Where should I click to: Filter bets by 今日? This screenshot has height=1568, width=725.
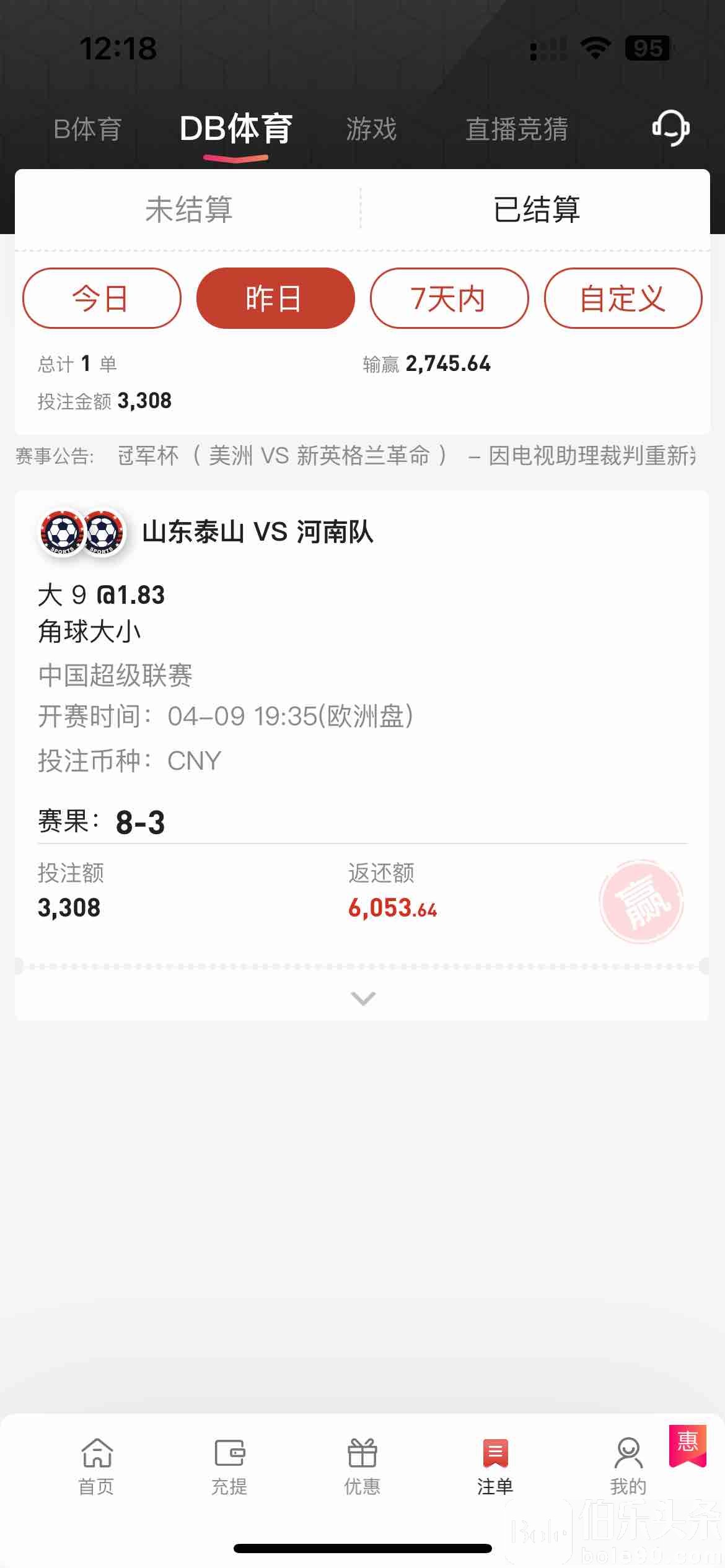point(102,298)
